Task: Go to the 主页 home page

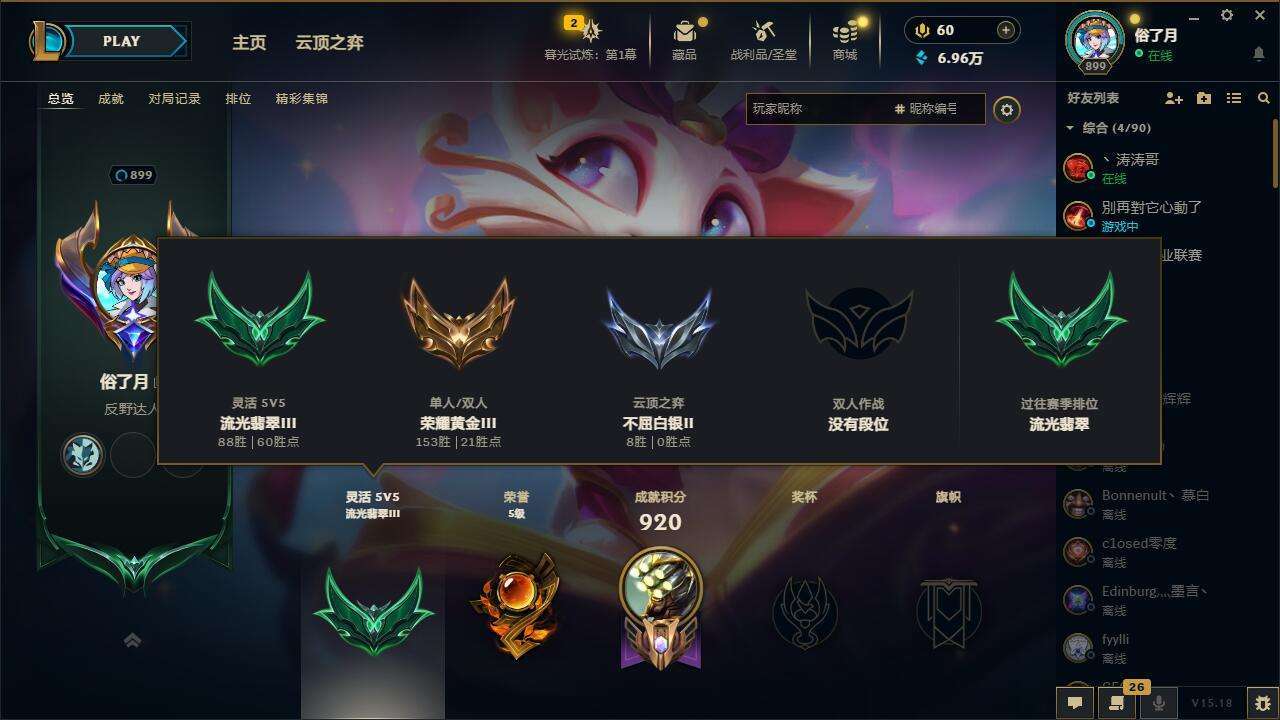Action: coord(249,43)
